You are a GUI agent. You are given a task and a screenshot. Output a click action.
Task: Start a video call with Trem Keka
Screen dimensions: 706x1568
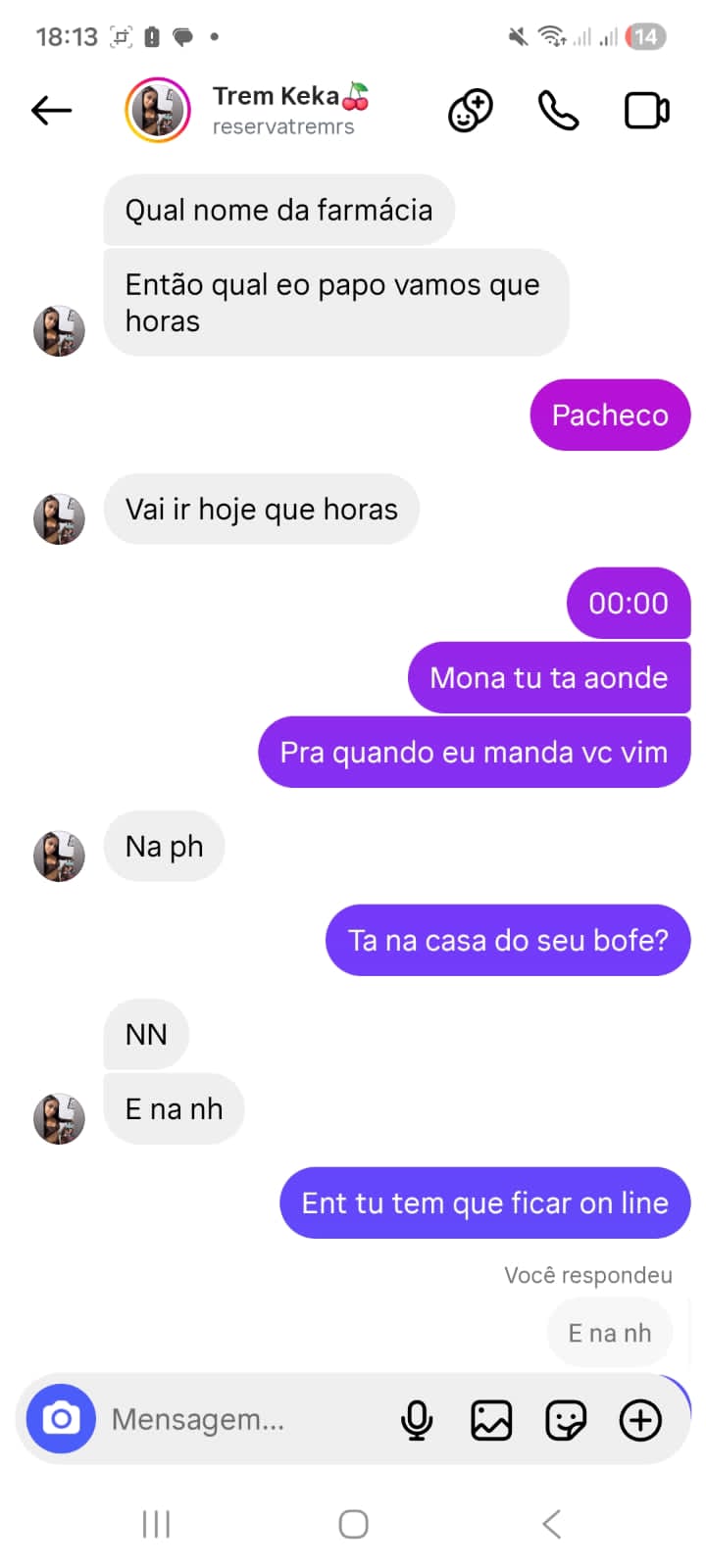point(646,111)
